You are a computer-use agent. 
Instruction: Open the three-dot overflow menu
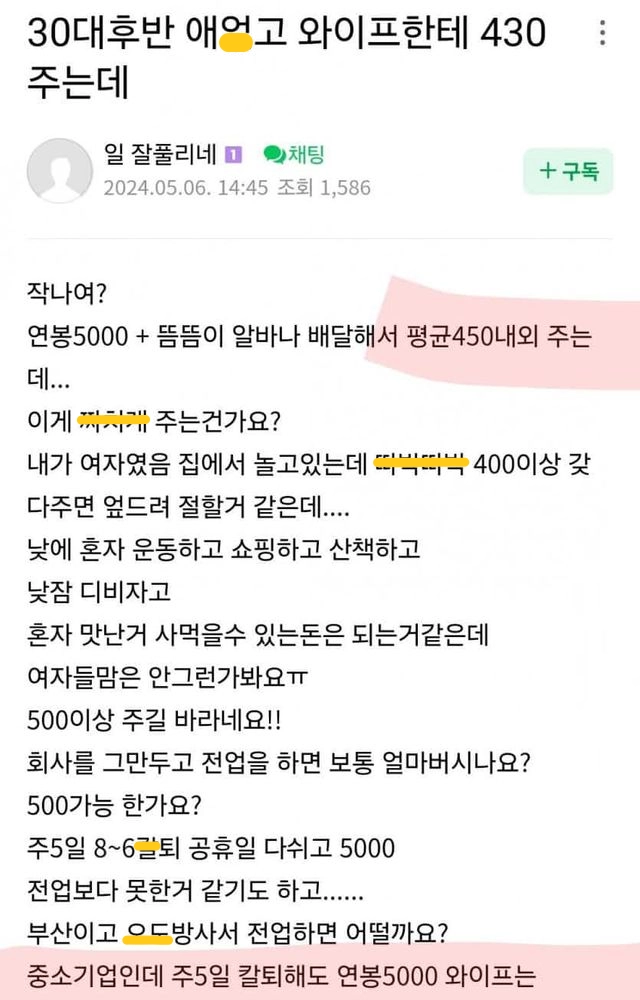coord(602,34)
